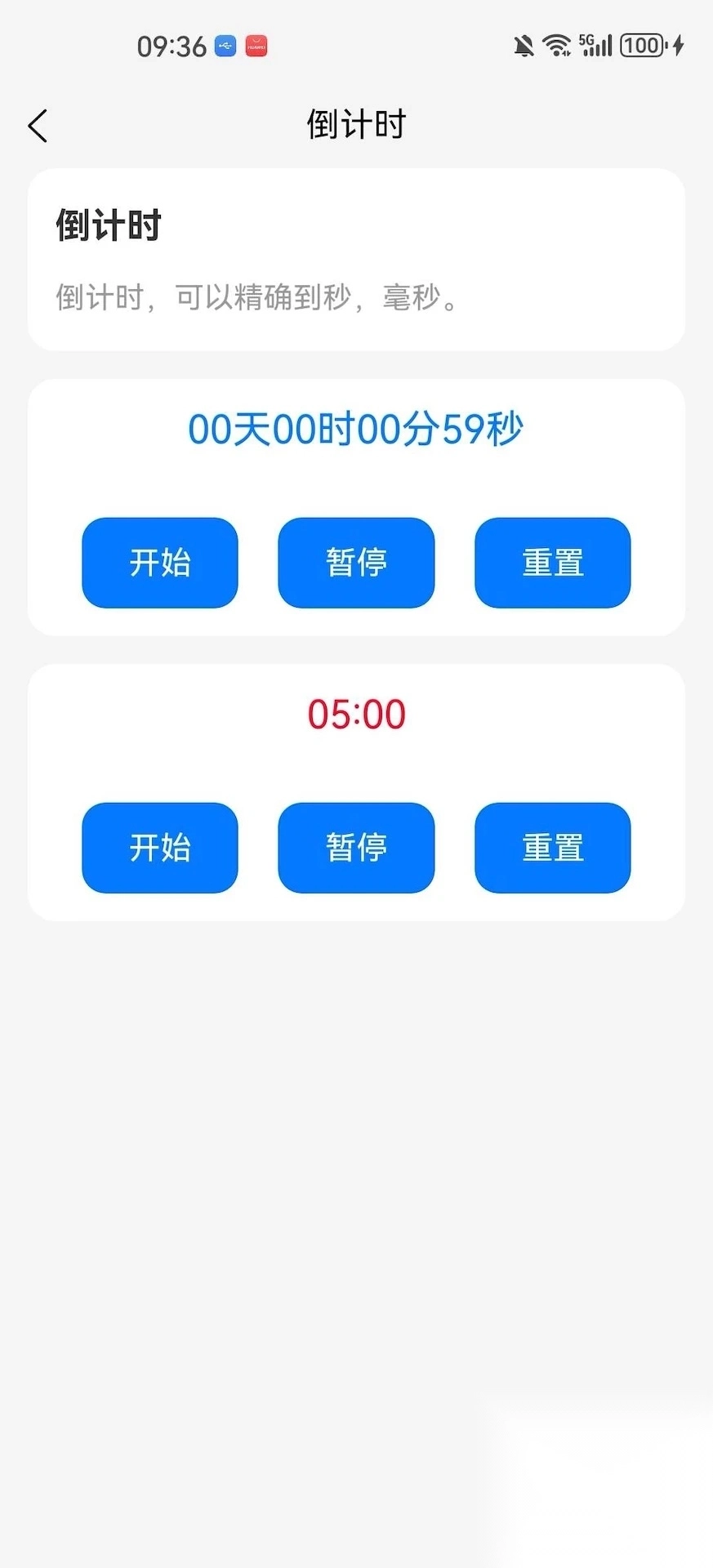Tap 重置 to reset the first countdown

[552, 563]
